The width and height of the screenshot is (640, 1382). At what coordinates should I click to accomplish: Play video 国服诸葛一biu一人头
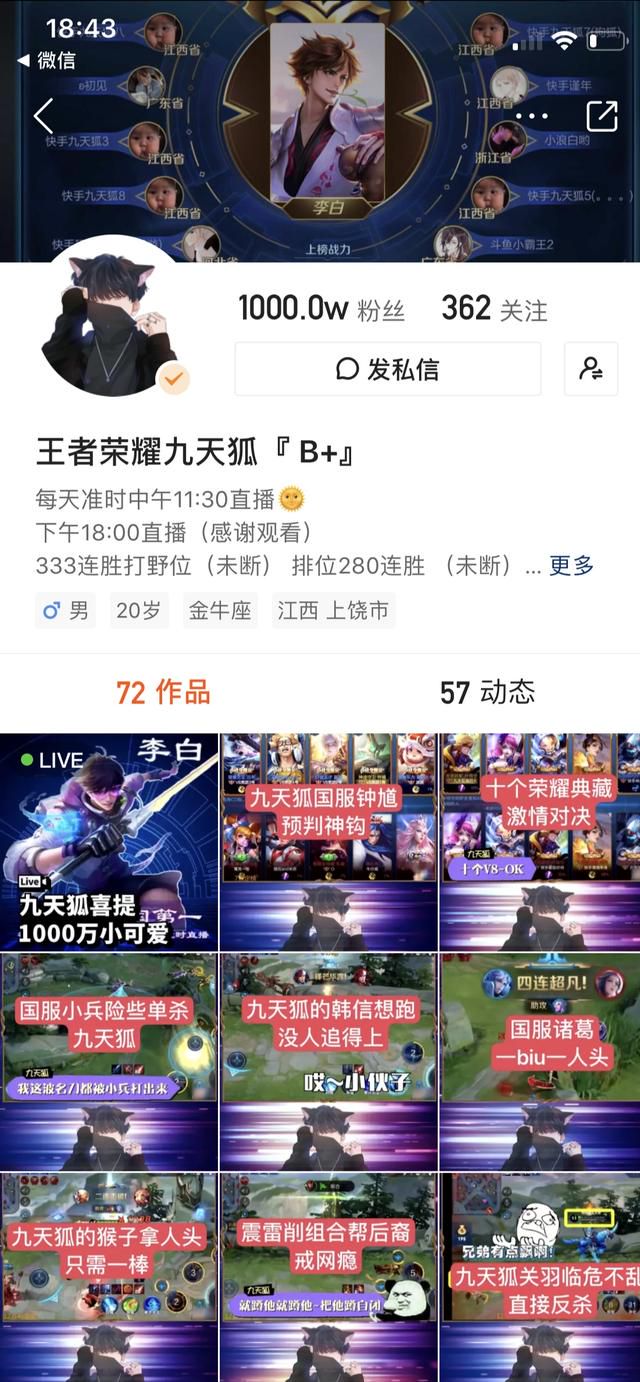[x=540, y=1061]
